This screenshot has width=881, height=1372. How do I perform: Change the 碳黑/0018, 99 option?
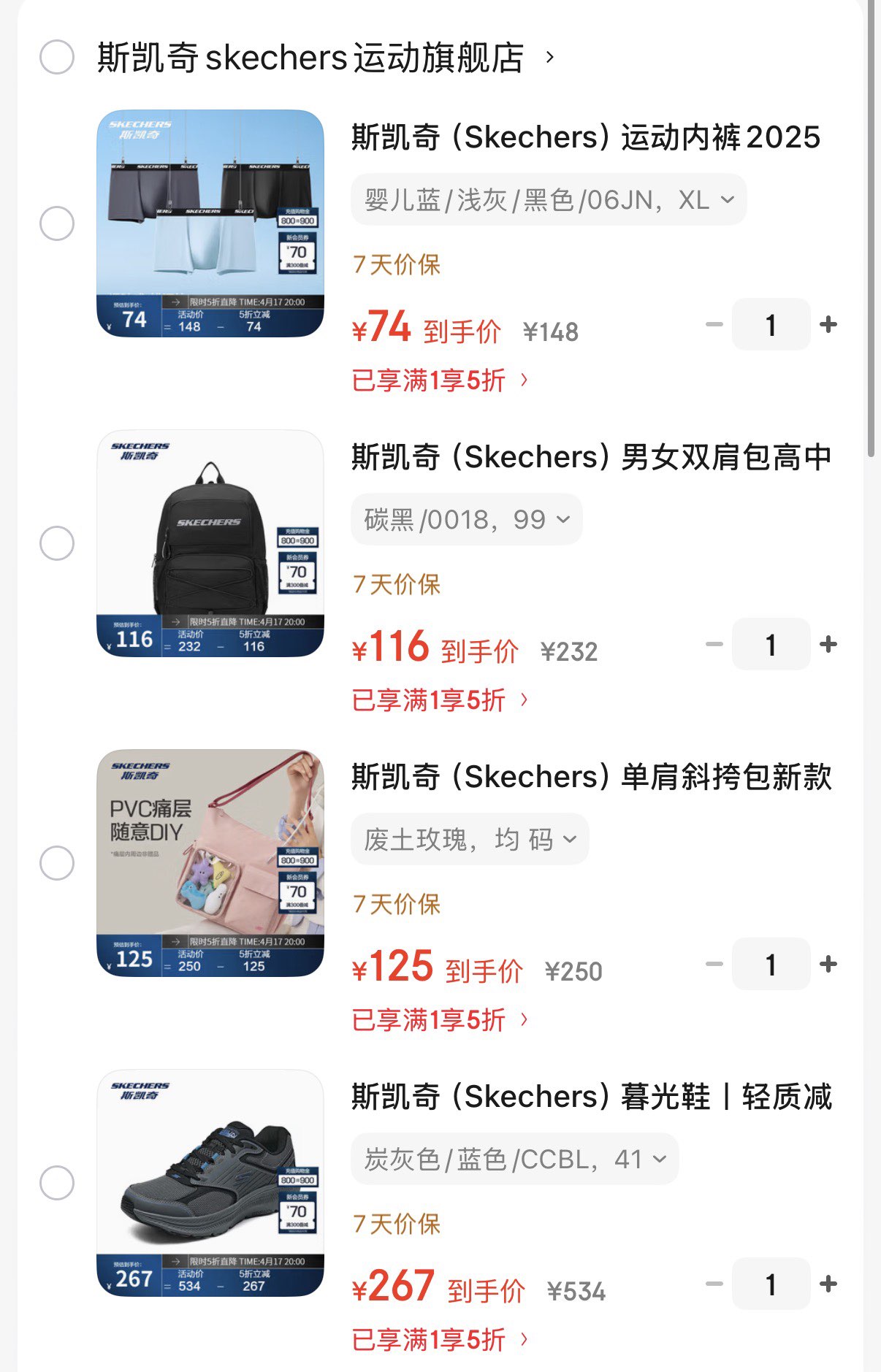pos(466,520)
